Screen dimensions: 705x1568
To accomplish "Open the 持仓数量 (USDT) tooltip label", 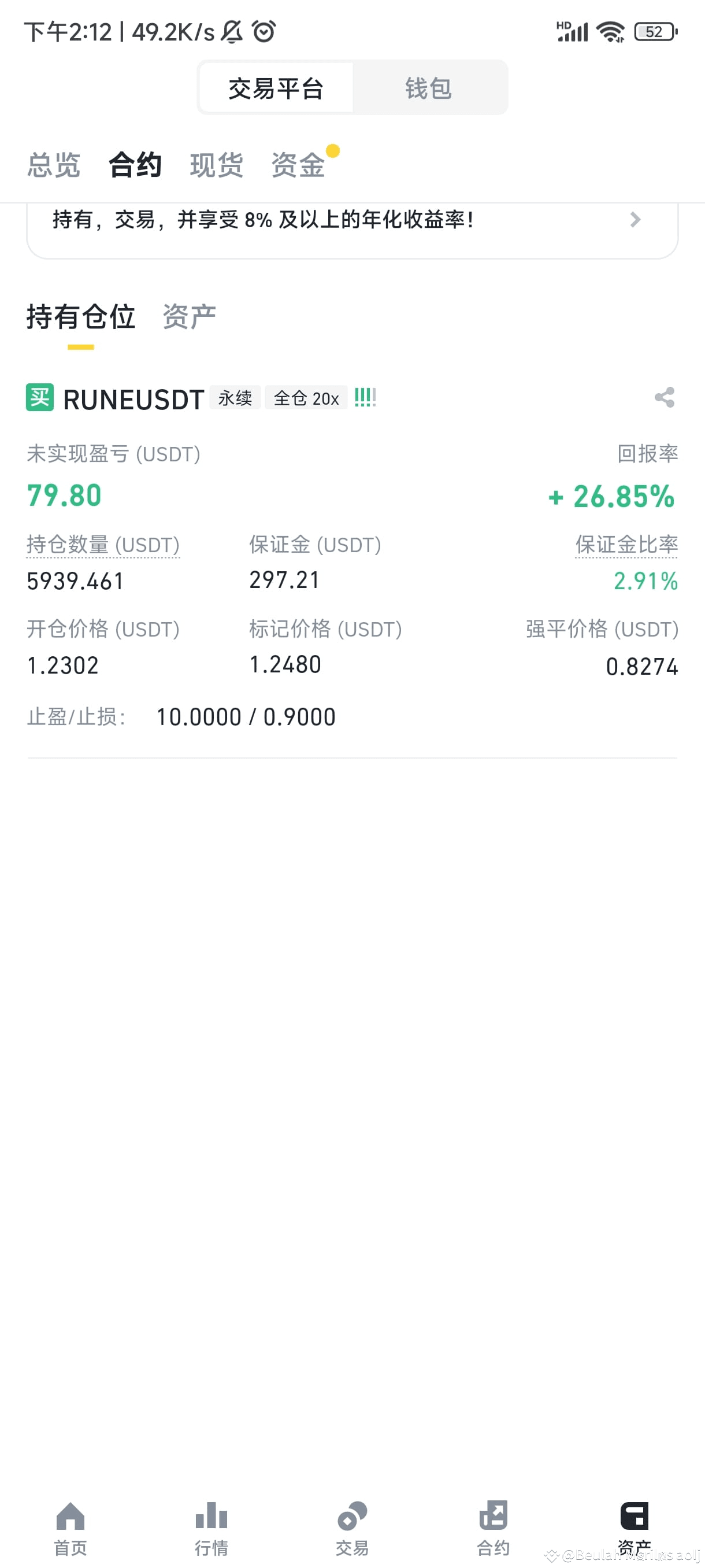I will tap(103, 545).
